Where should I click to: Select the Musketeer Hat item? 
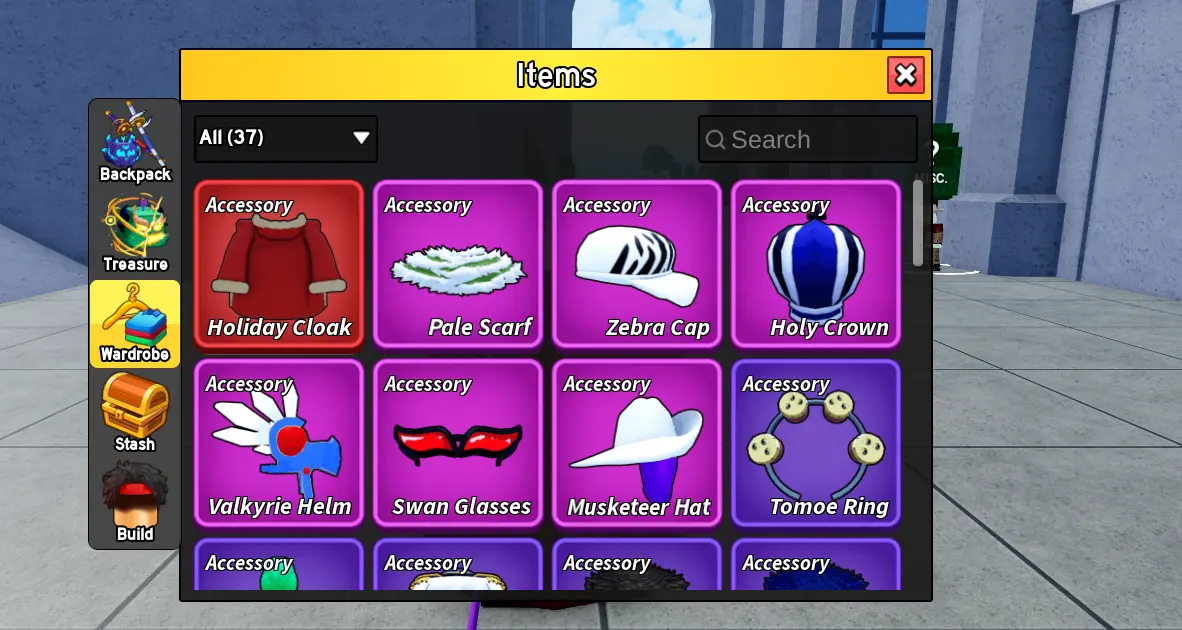pos(637,443)
